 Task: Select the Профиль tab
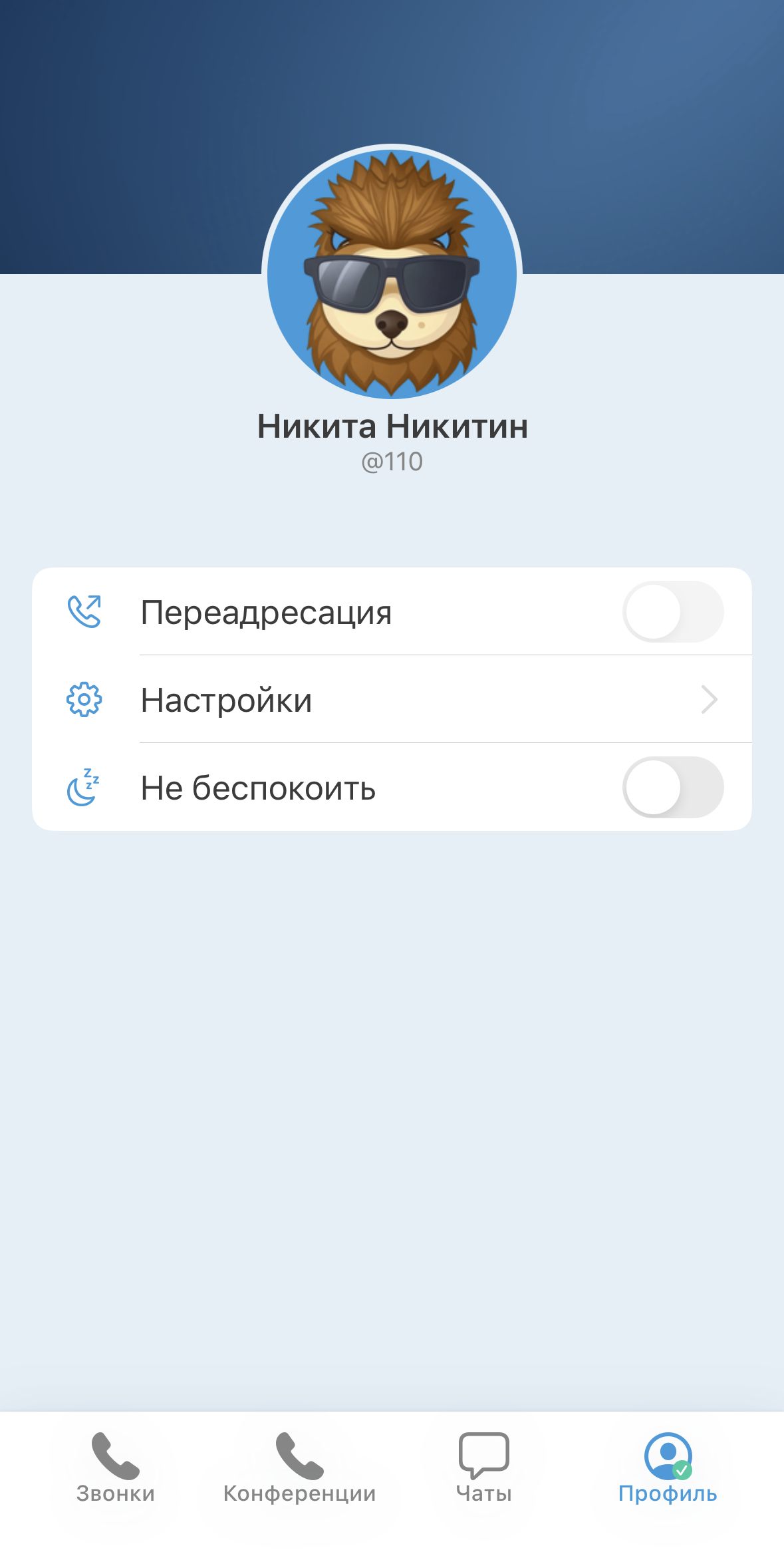point(668,1468)
